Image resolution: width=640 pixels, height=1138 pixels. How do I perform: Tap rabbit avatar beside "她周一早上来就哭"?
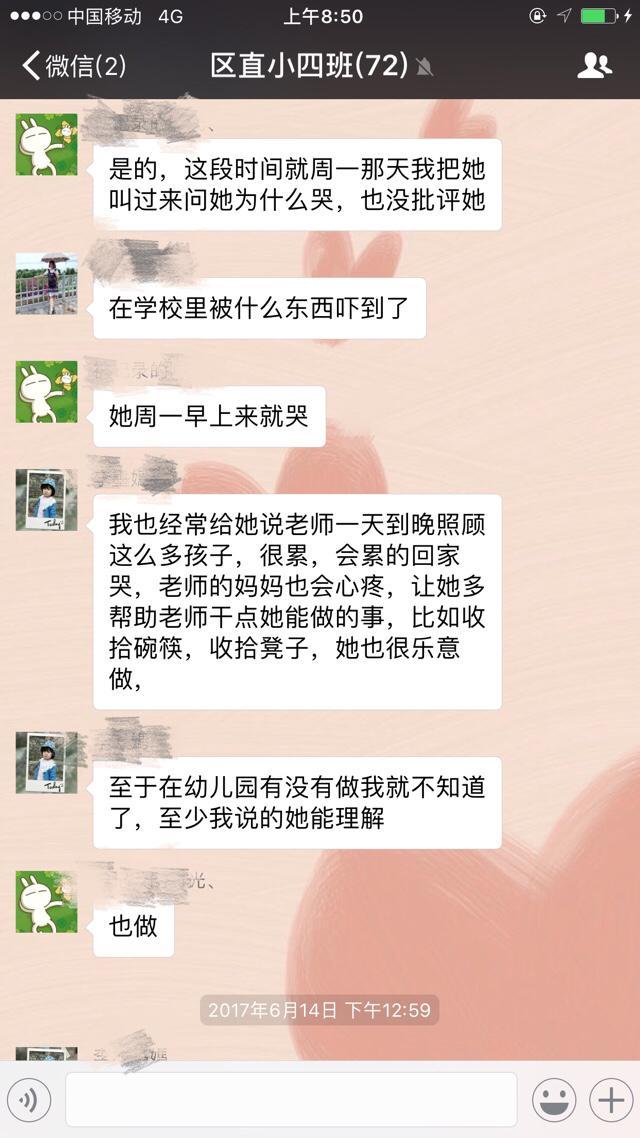46,392
